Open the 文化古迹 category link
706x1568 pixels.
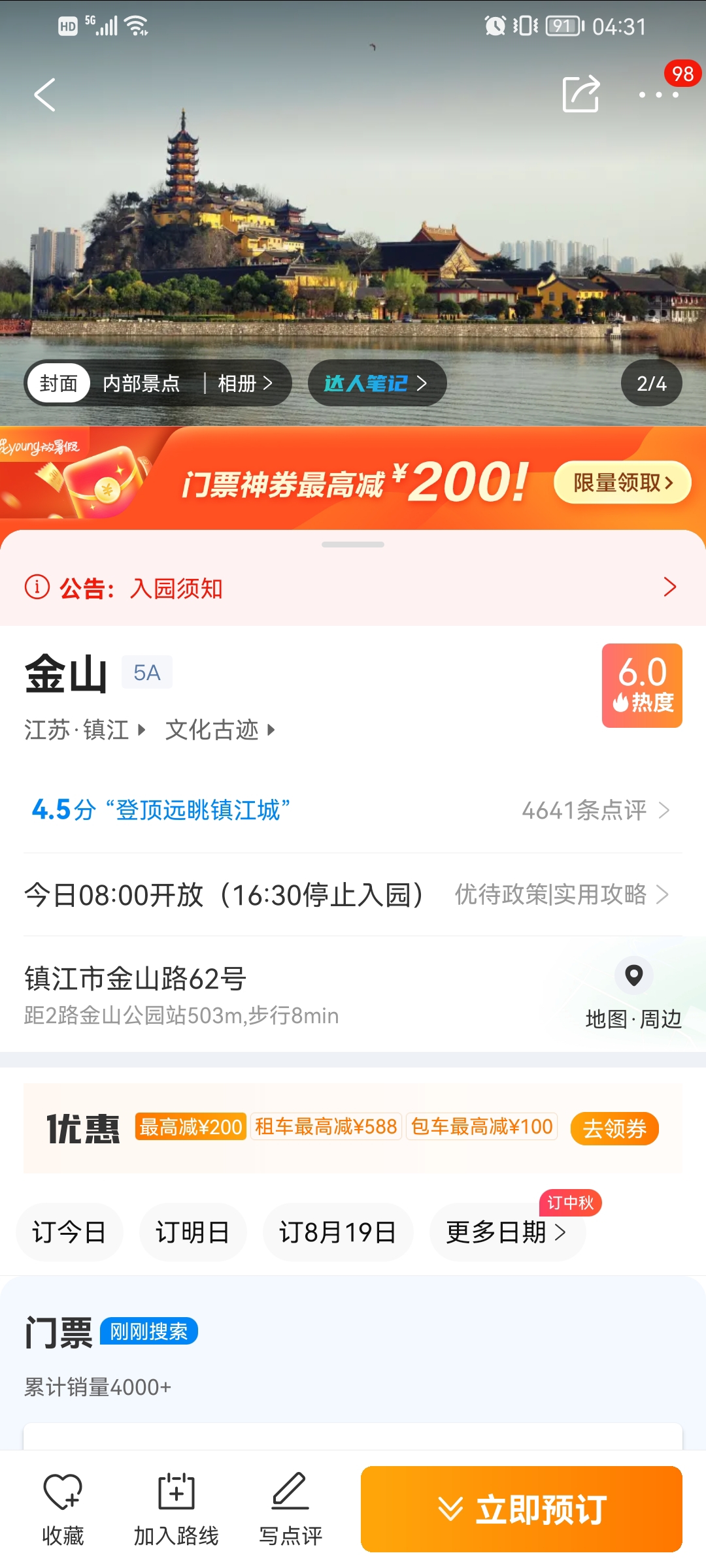220,730
